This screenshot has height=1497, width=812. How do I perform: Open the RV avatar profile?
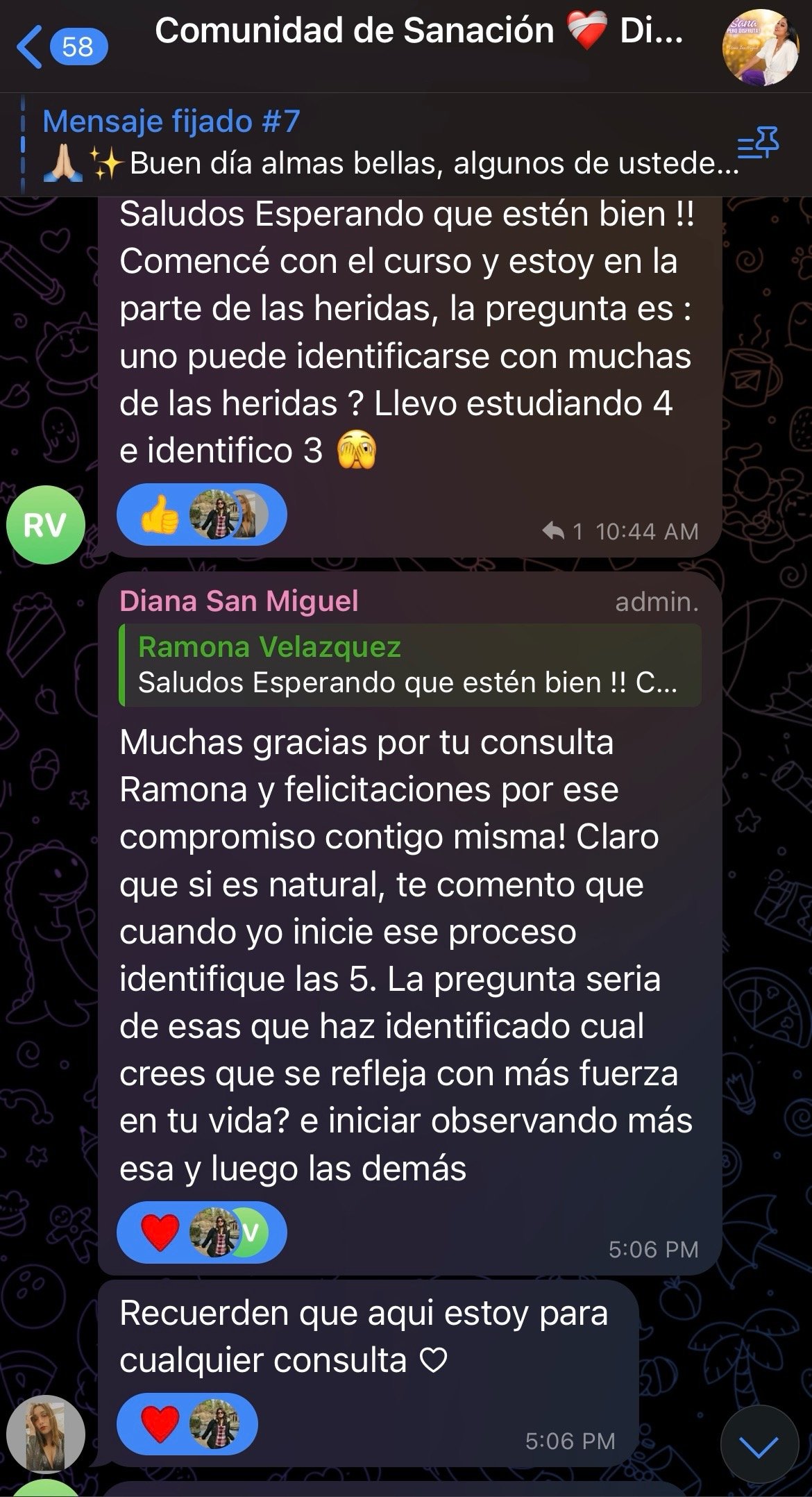(x=45, y=526)
